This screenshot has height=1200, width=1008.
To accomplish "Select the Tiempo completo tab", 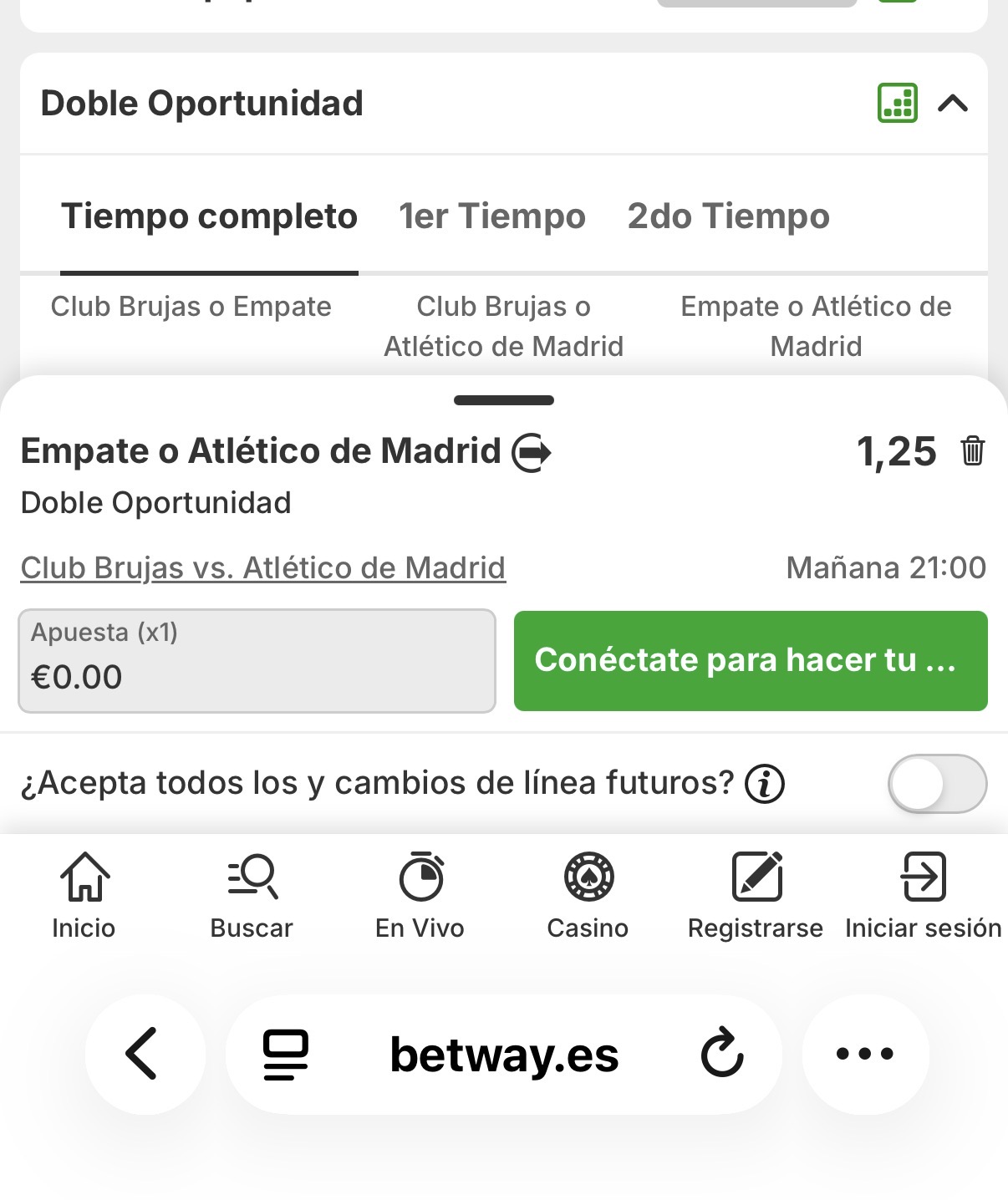I will [209, 216].
